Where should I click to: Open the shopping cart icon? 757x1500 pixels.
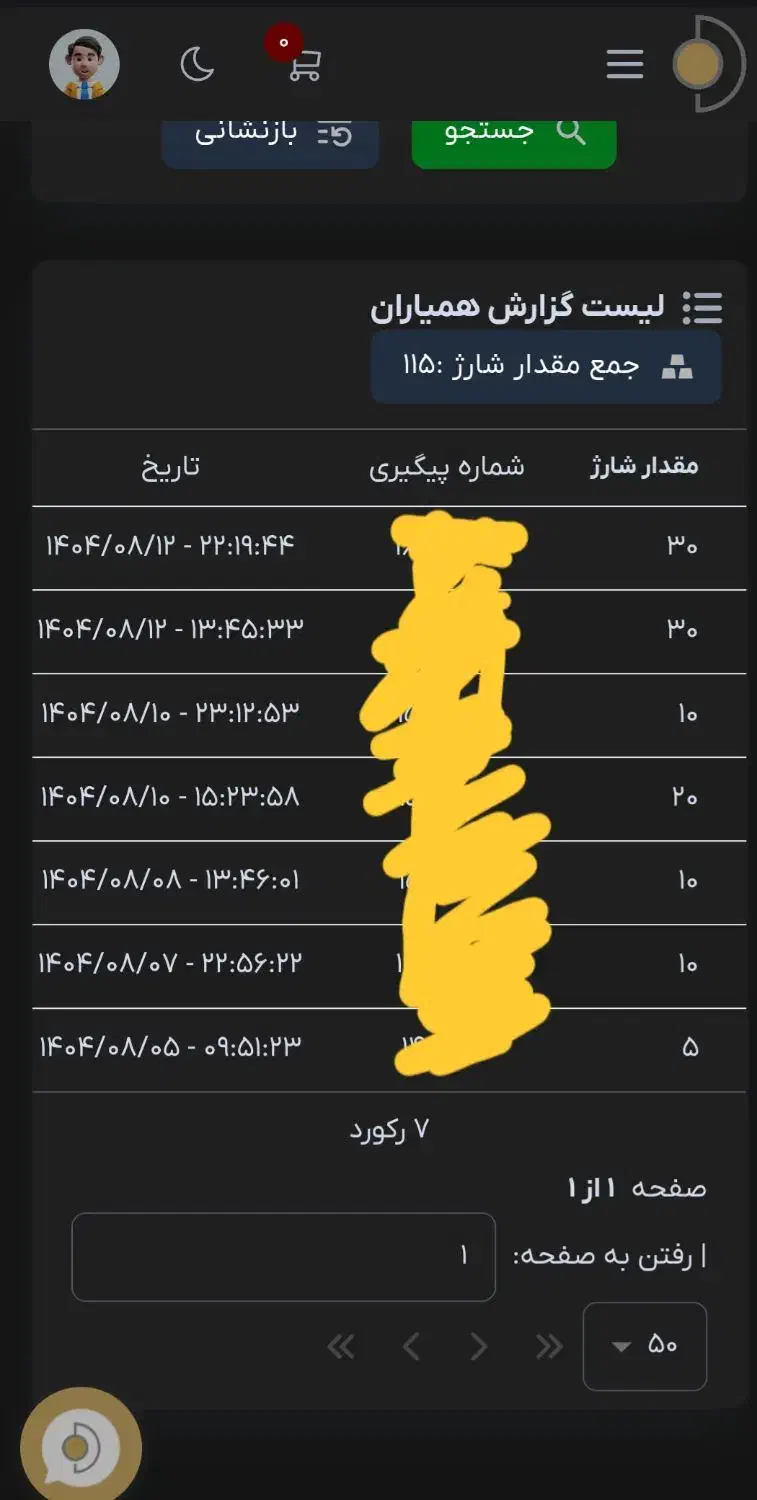pyautogui.click(x=305, y=65)
